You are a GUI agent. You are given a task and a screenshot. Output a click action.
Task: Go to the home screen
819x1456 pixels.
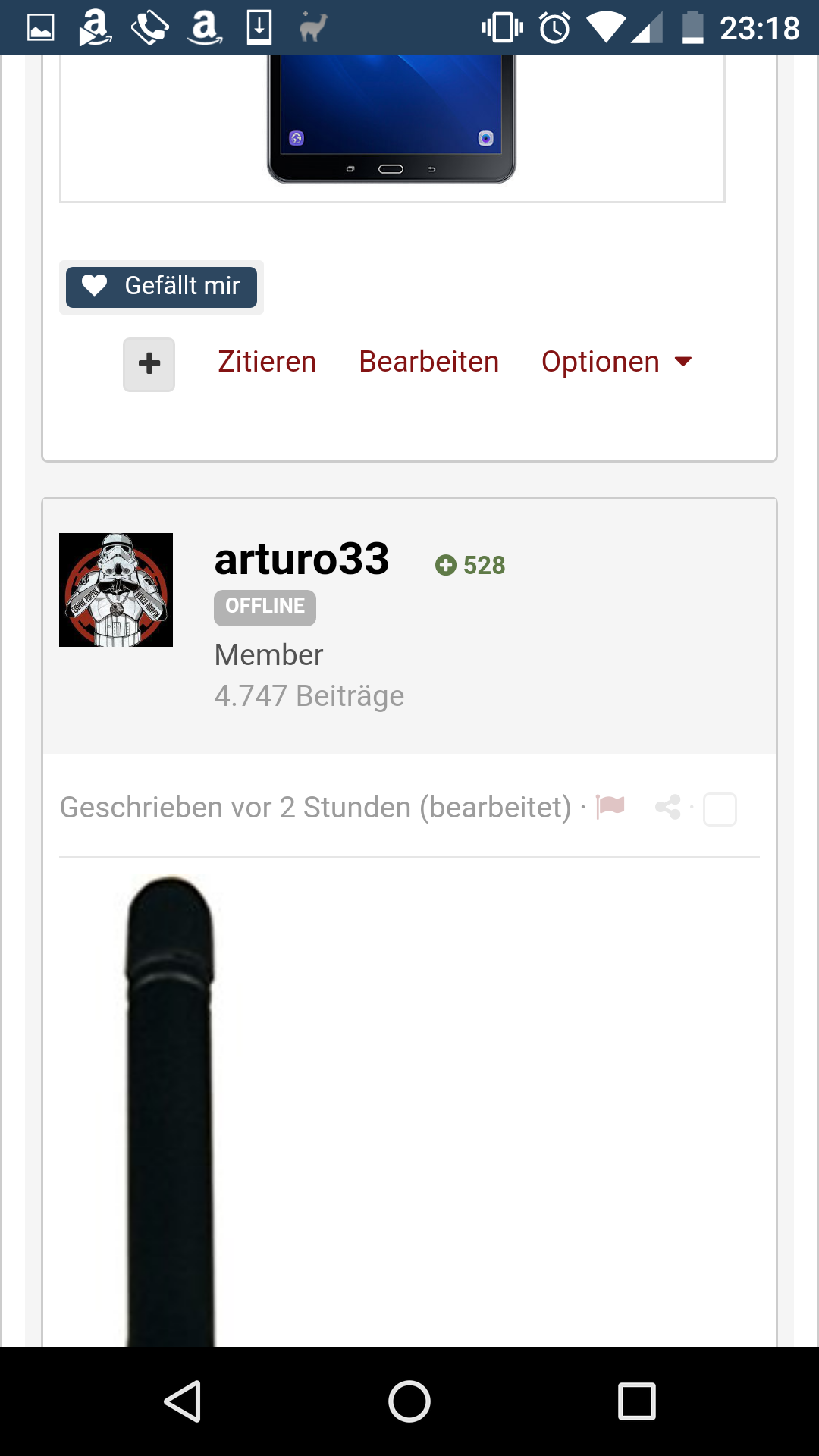tap(409, 1401)
